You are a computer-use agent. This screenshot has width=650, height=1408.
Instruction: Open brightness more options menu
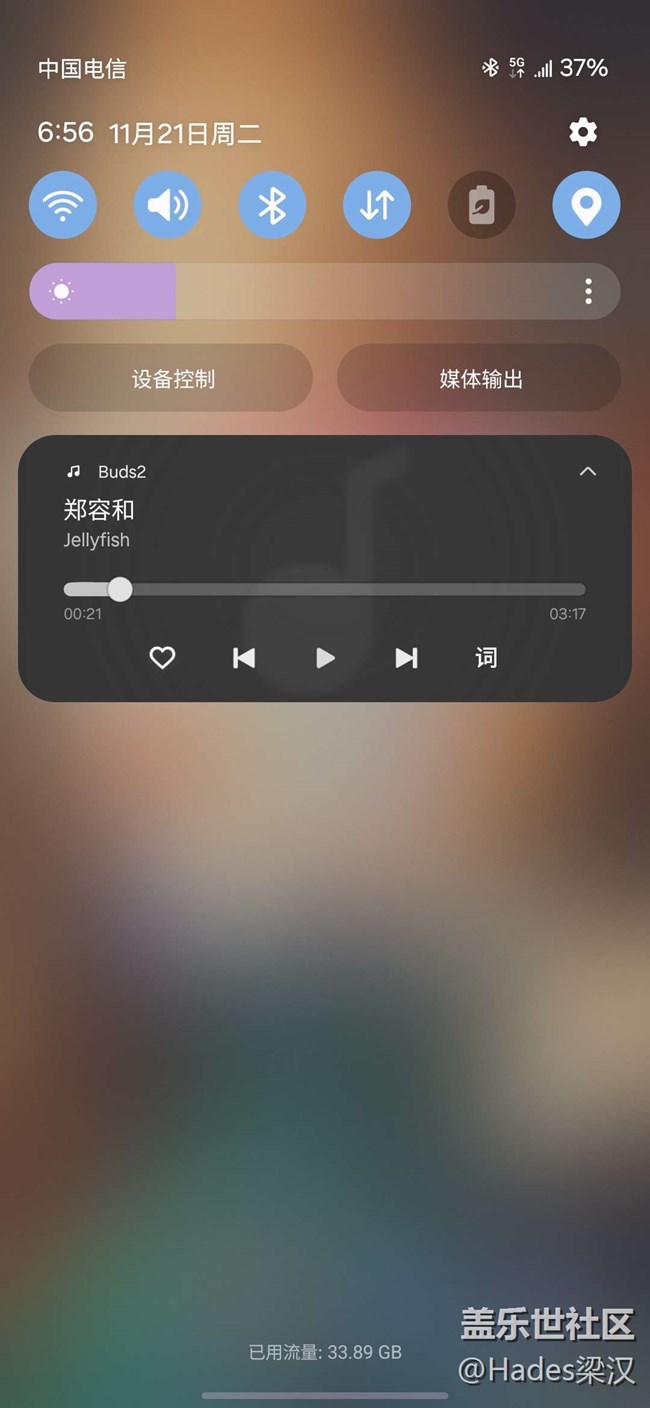tap(588, 291)
